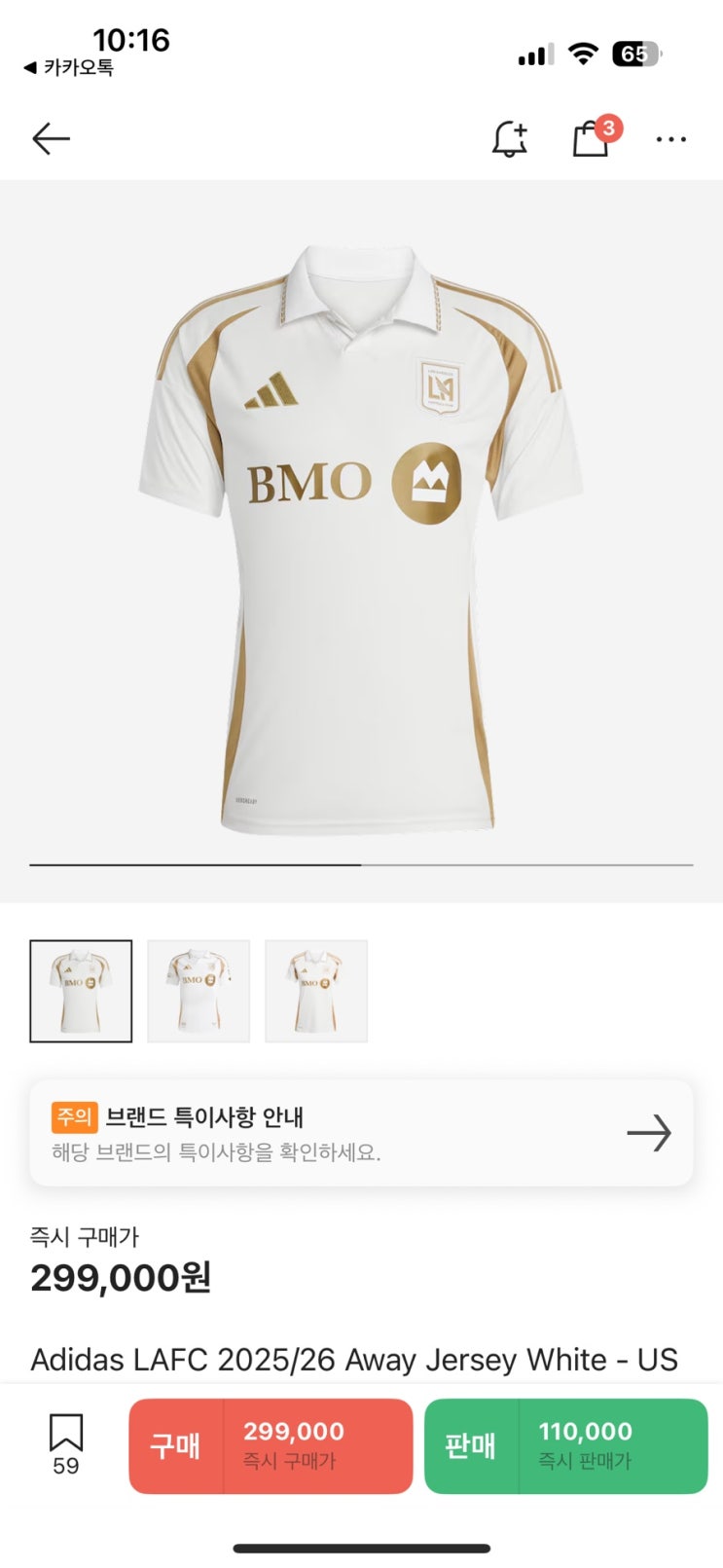Open the 브랜드 특이사항 안내 notice
723x1568 pixels.
[x=361, y=1133]
